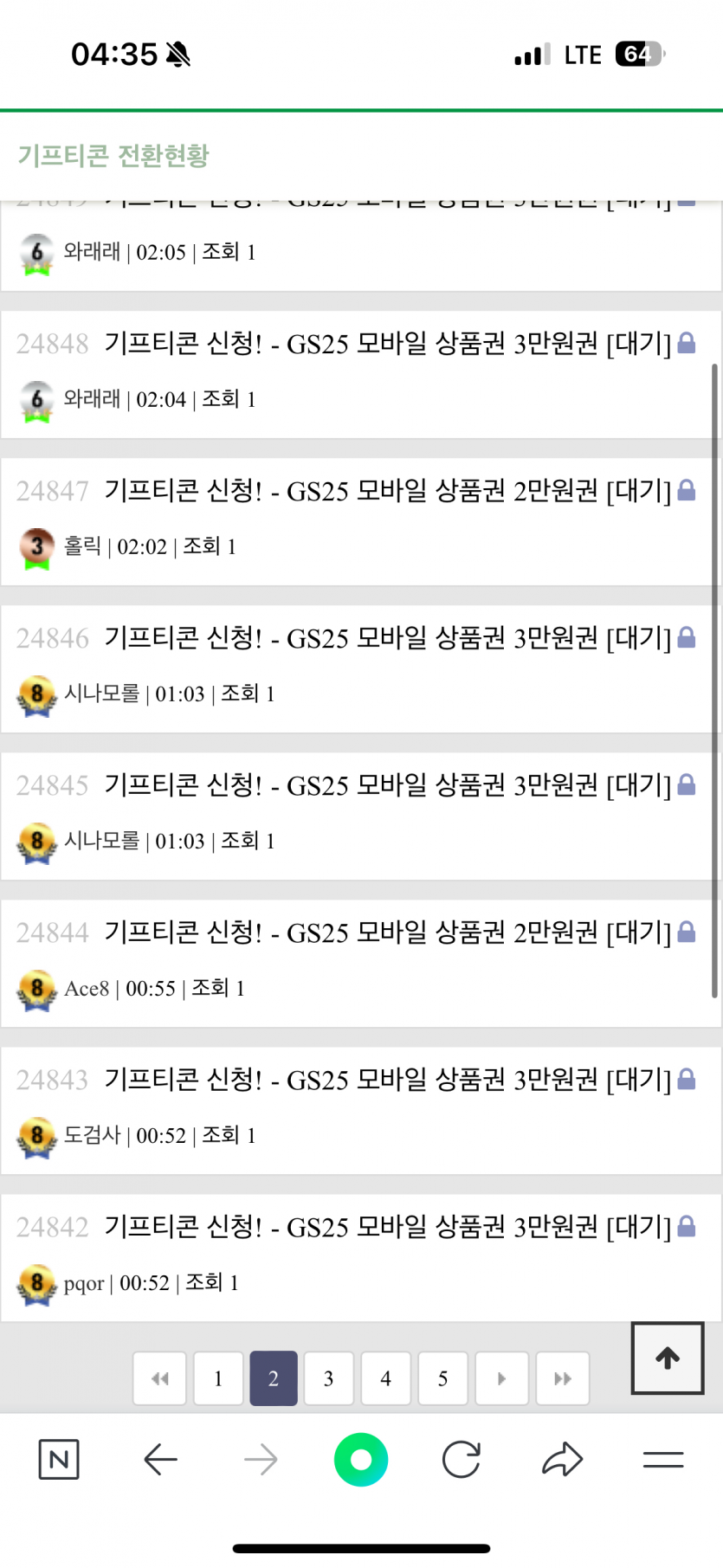Open the browser hamburger menu

pos(663,1460)
